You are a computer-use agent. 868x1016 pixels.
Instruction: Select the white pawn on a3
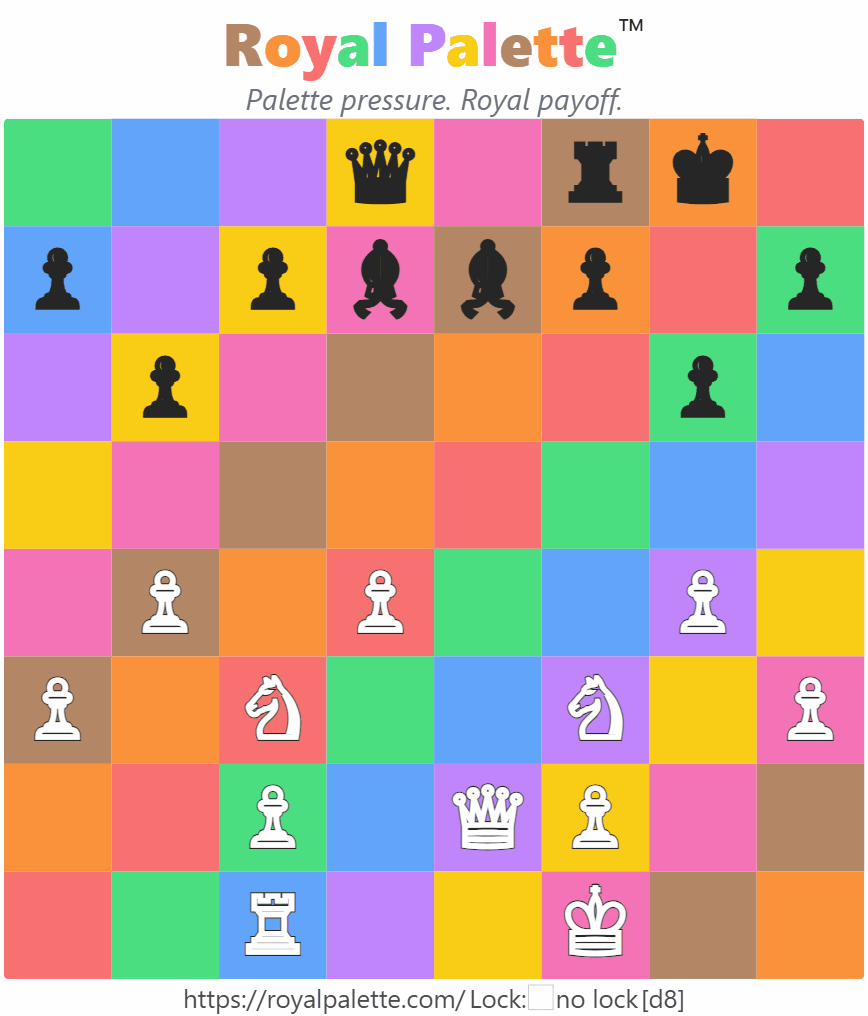(x=57, y=710)
